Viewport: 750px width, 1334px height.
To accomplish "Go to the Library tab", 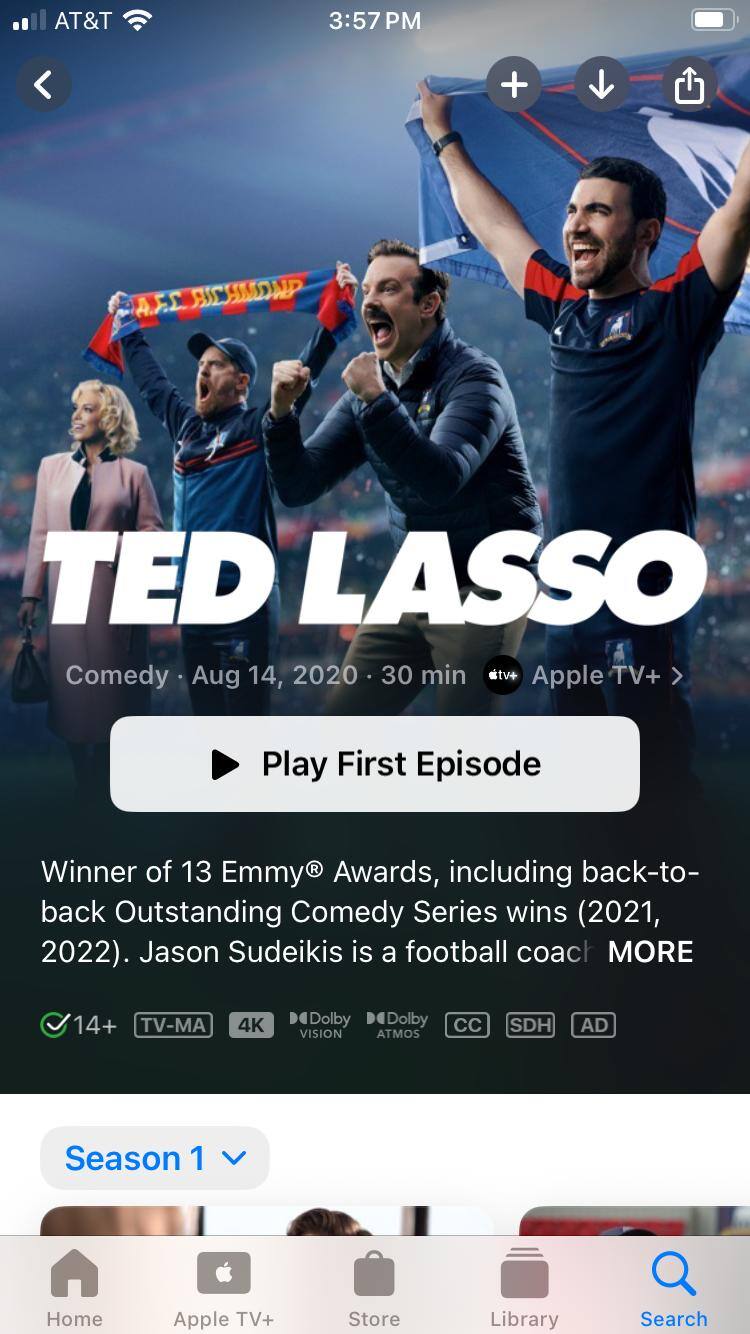I will click(x=524, y=1288).
